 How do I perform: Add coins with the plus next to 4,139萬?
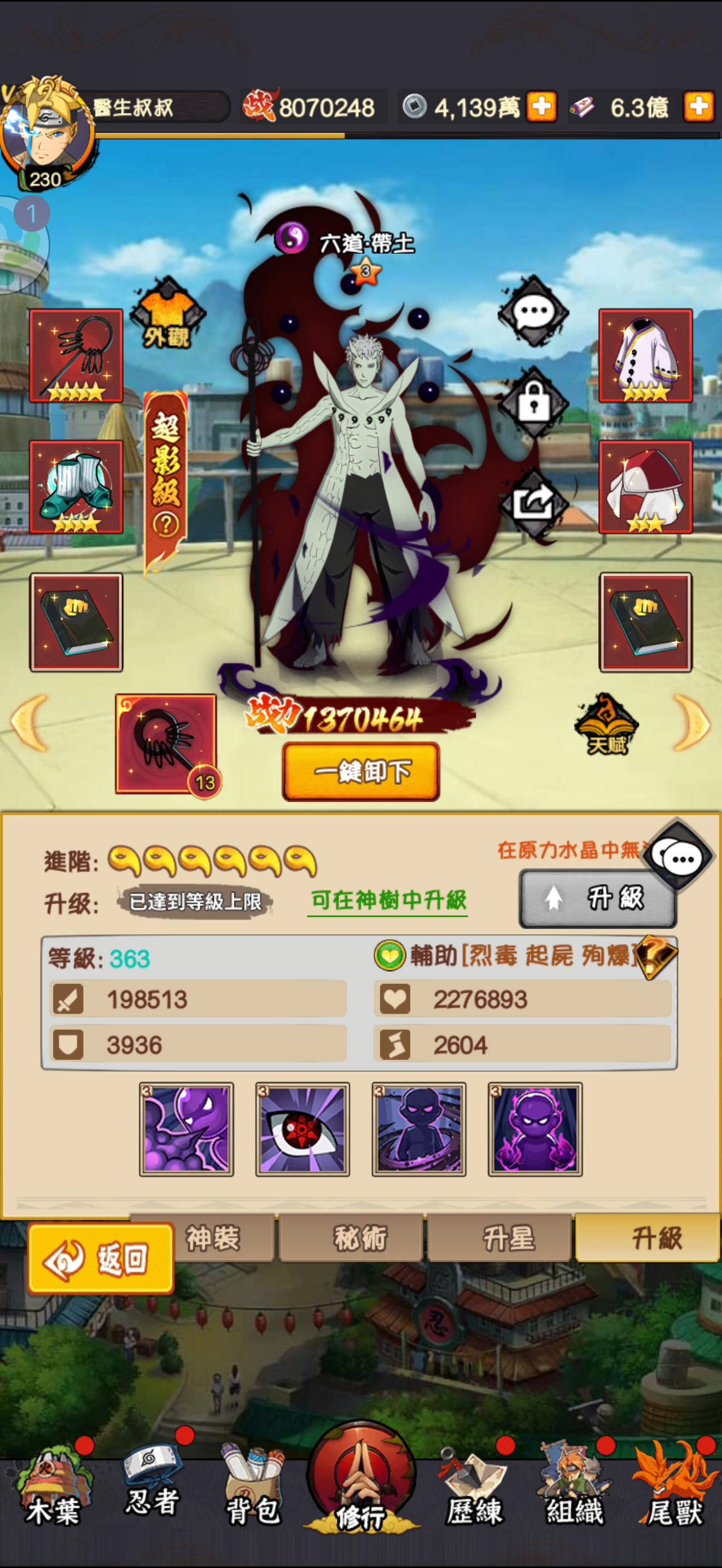pos(541,107)
